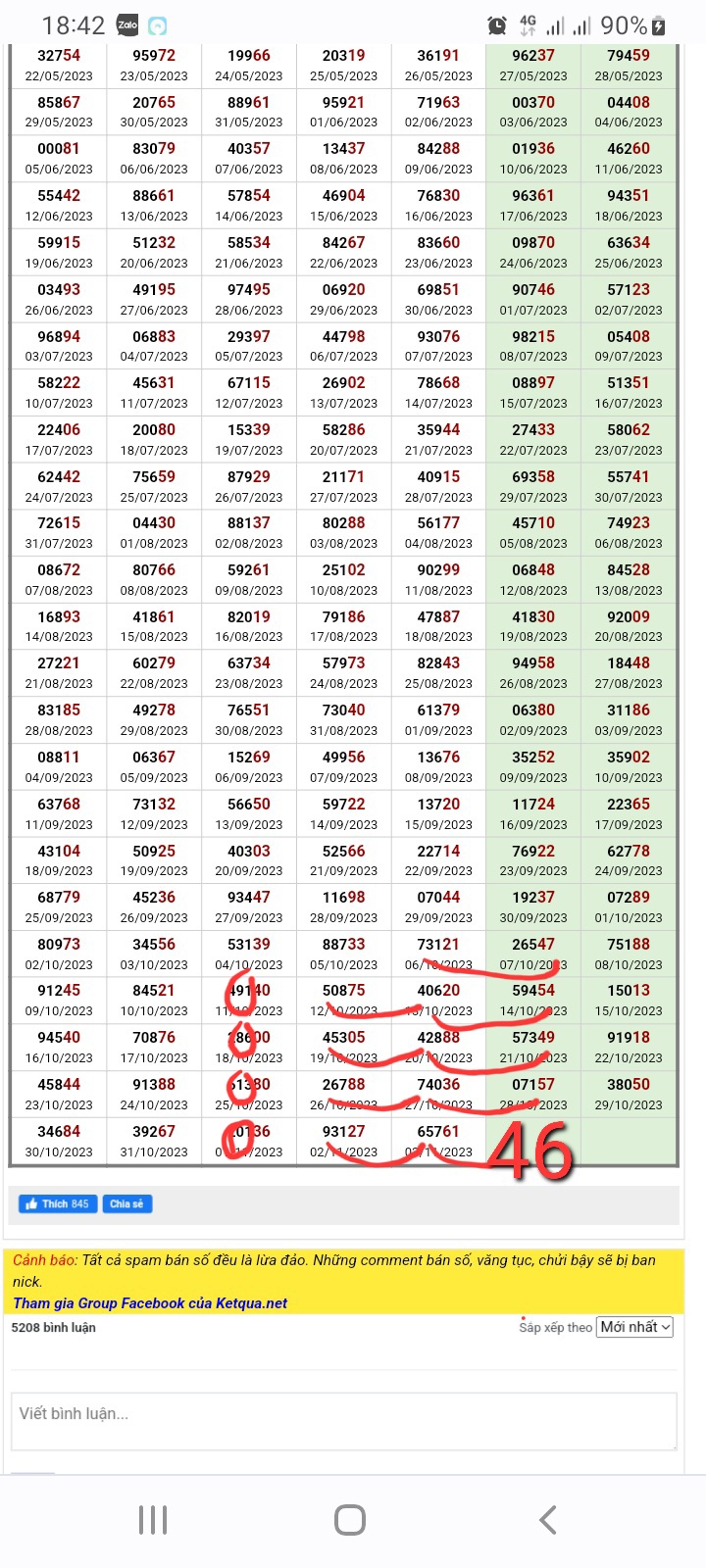Go back using the system back button

coord(548,1520)
